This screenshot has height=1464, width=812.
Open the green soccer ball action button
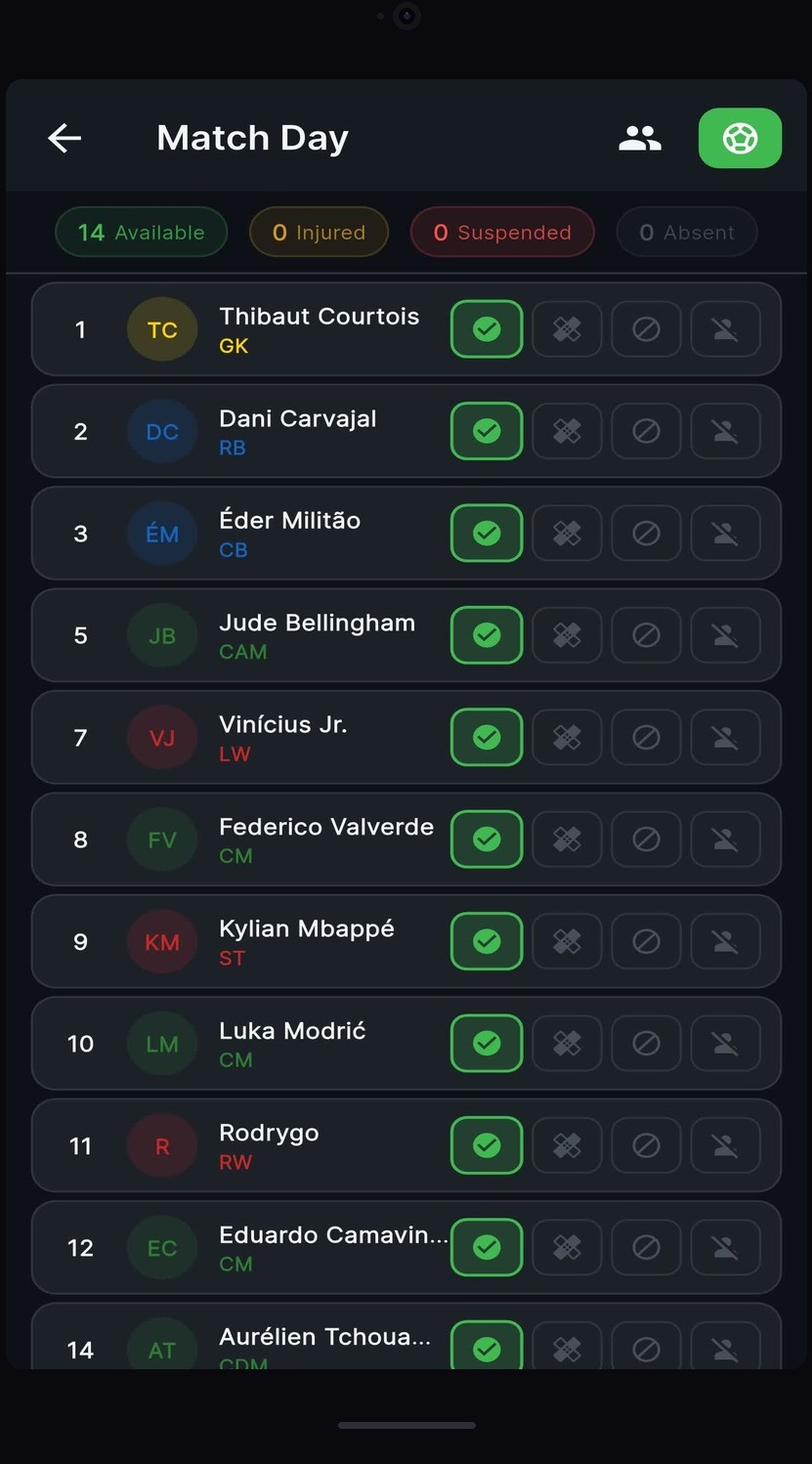pyautogui.click(x=740, y=138)
